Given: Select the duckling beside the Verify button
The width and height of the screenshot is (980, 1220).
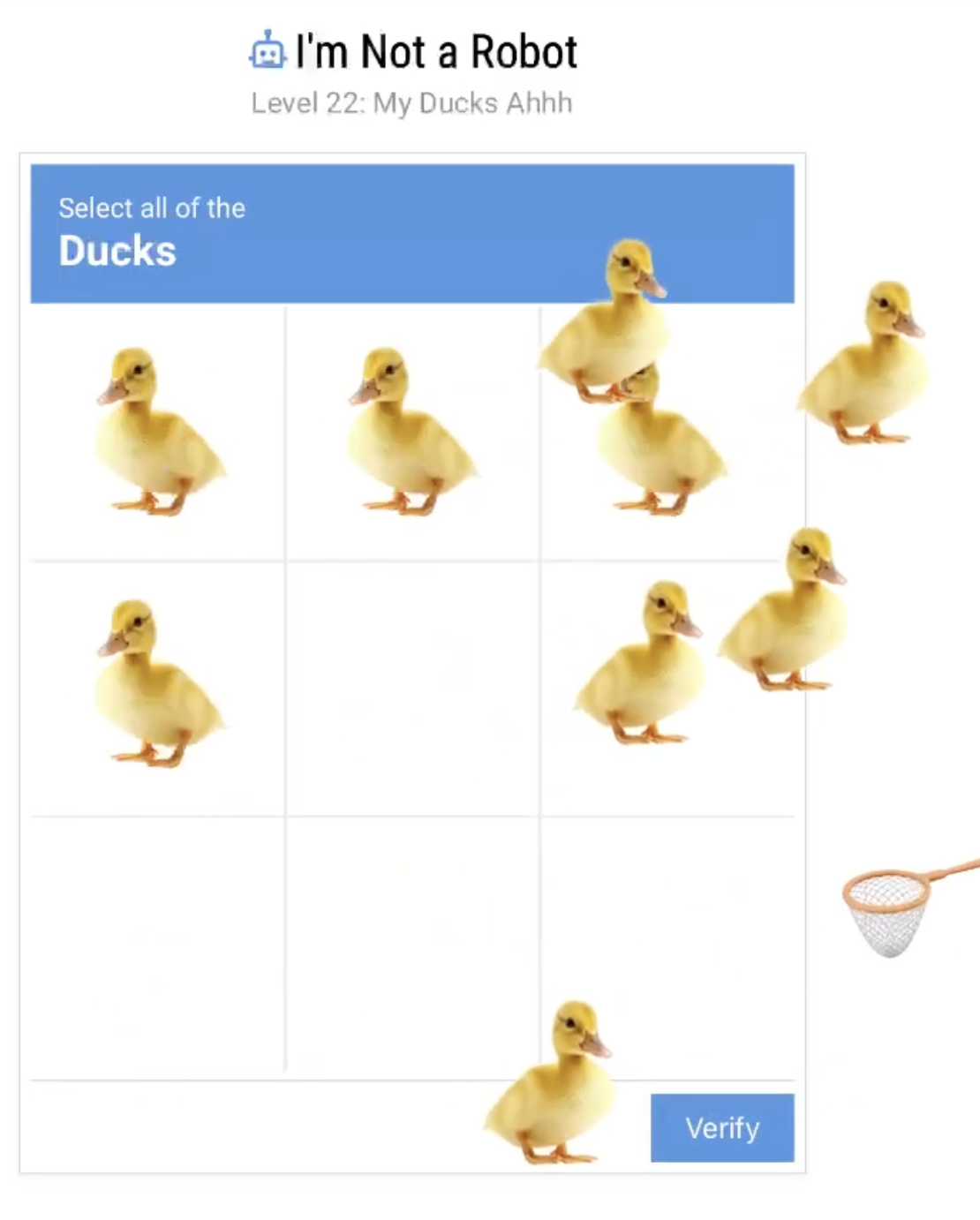Looking at the screenshot, I should coord(554,1090).
